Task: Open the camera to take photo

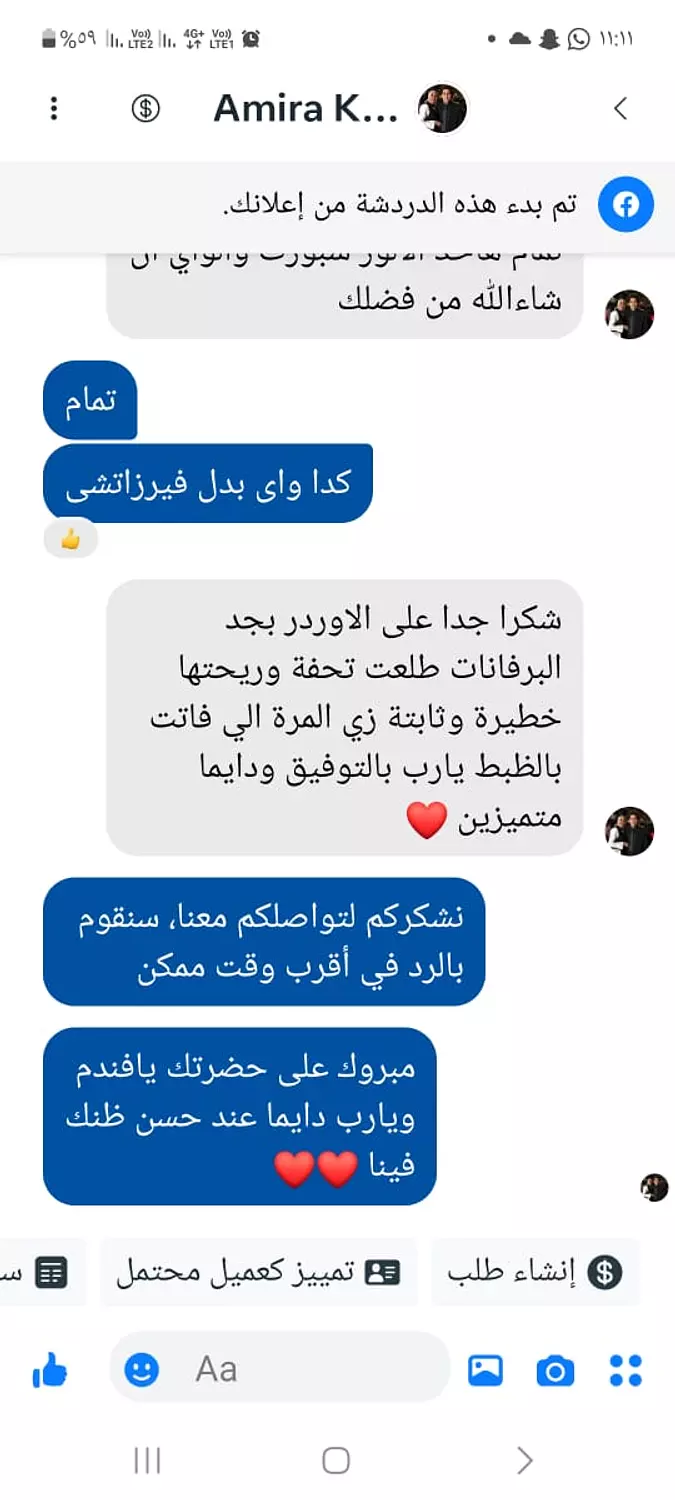Action: click(x=555, y=1370)
